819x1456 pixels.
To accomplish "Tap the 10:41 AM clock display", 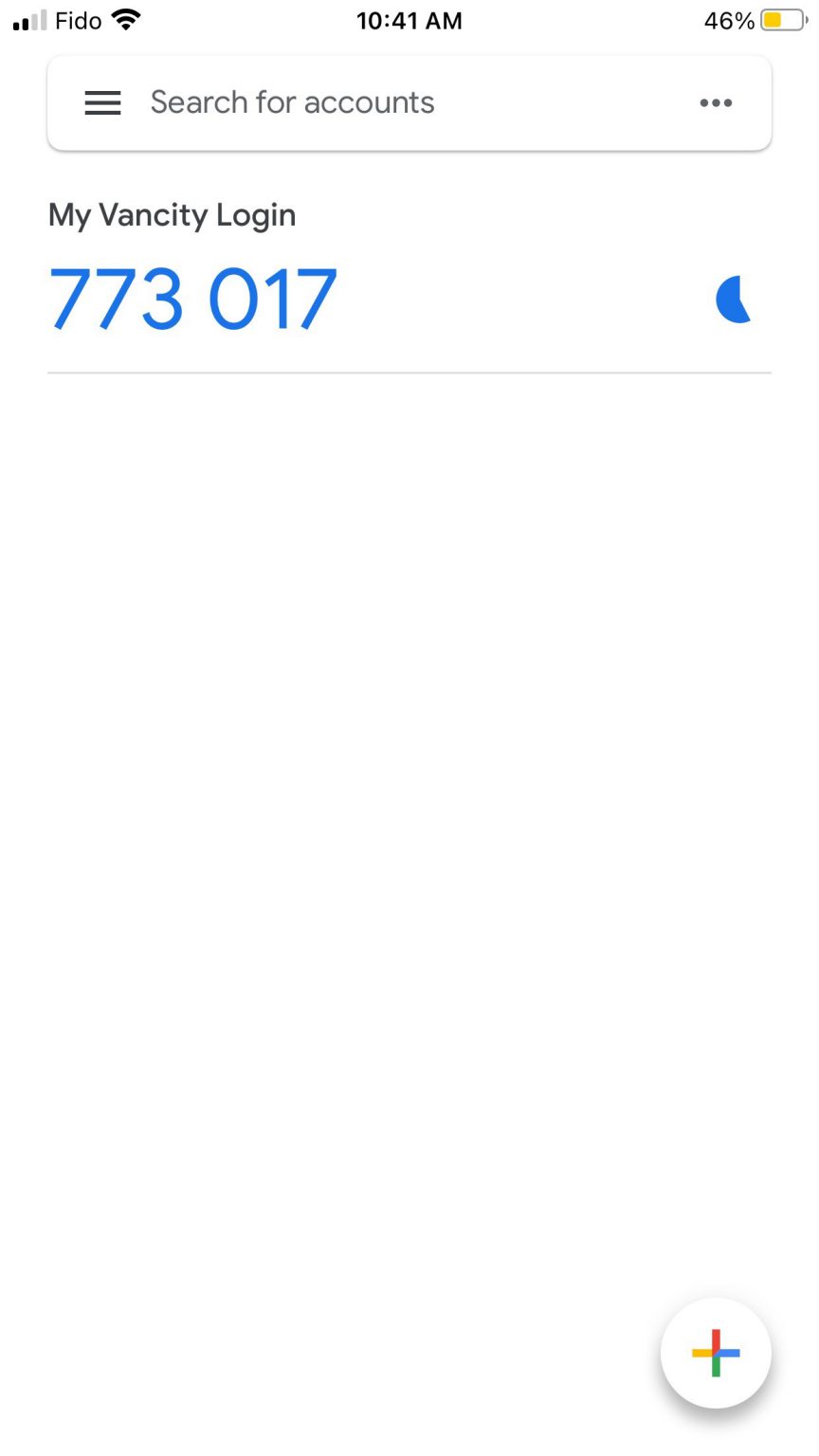I will (409, 20).
